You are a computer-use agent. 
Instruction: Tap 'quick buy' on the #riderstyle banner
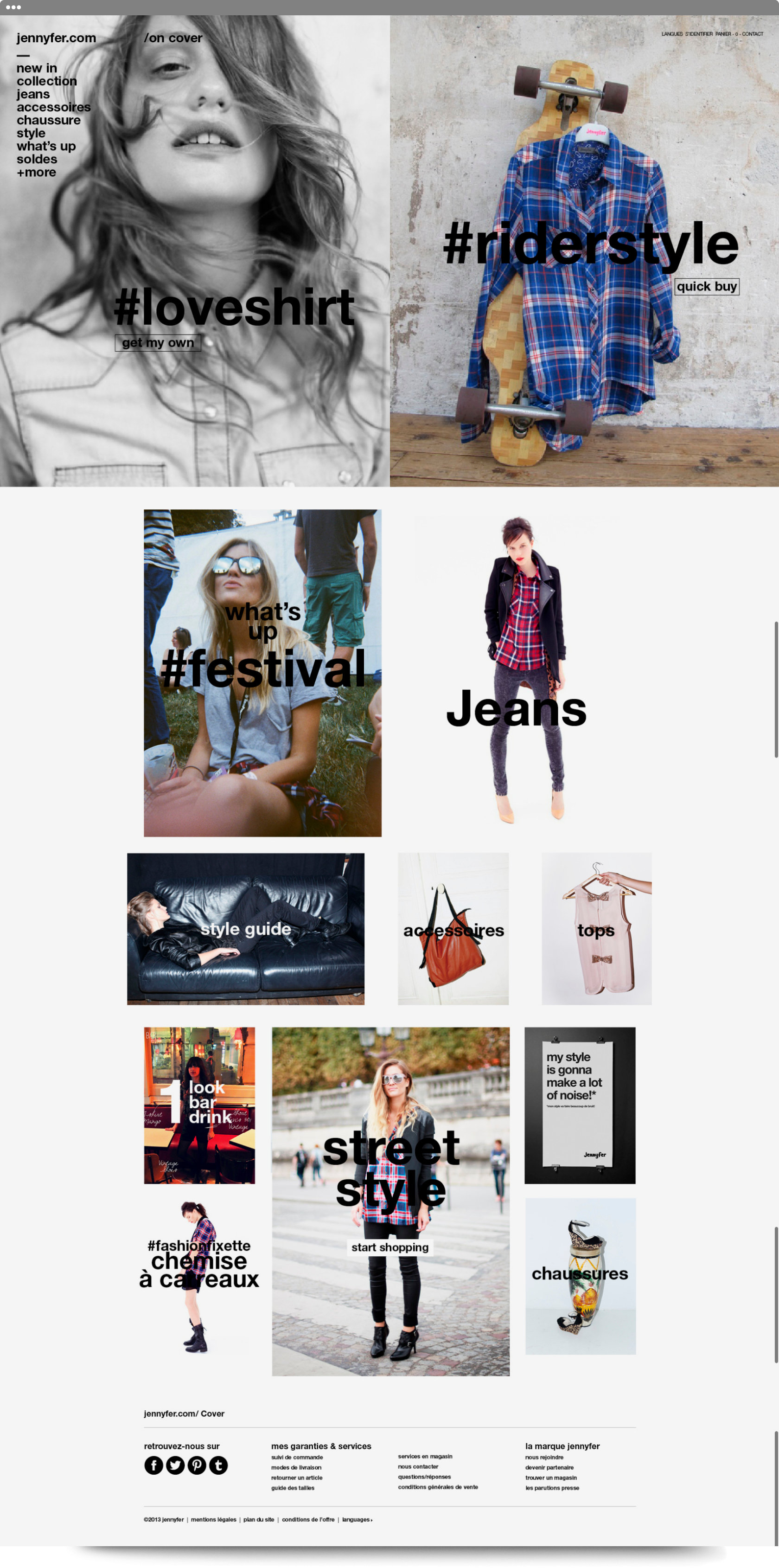(707, 287)
